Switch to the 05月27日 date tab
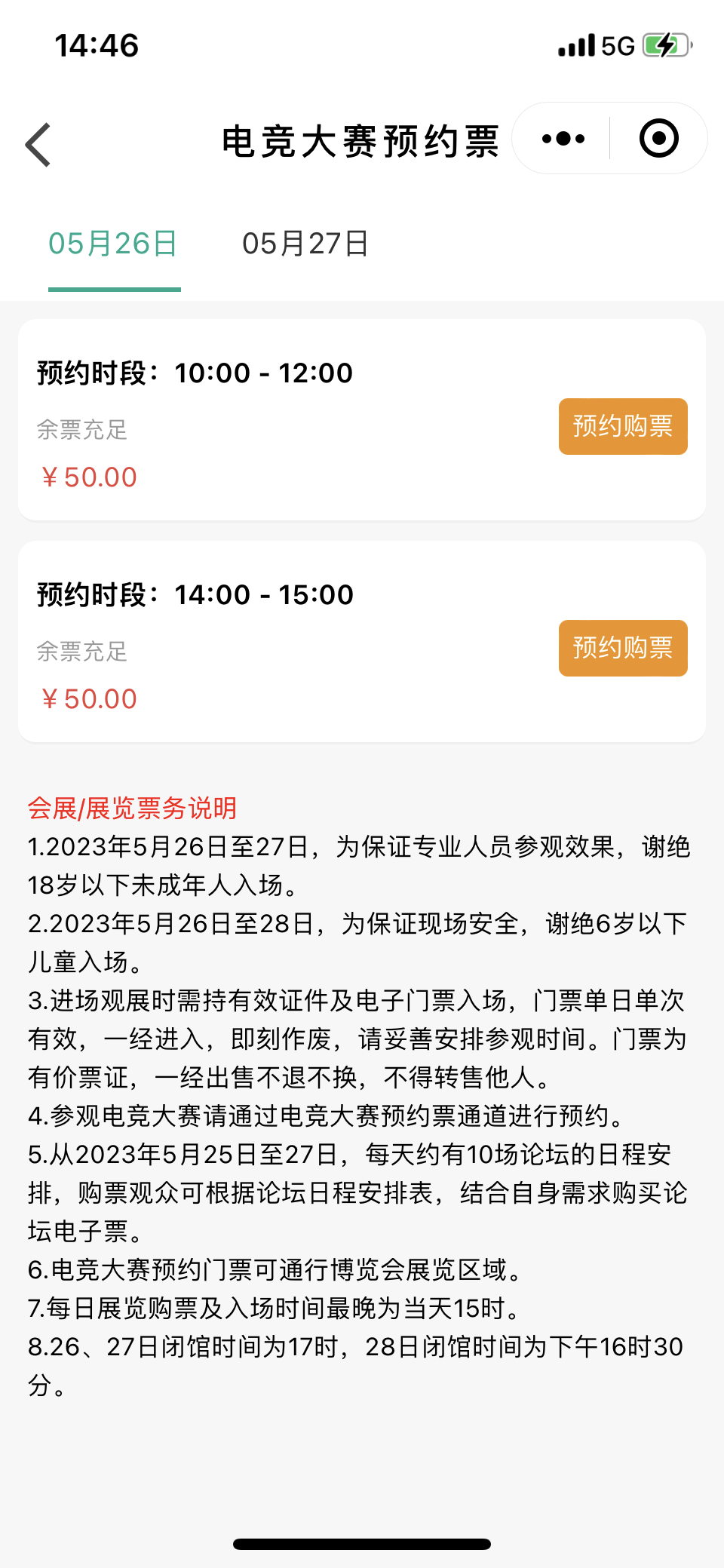724x1568 pixels. [x=305, y=244]
